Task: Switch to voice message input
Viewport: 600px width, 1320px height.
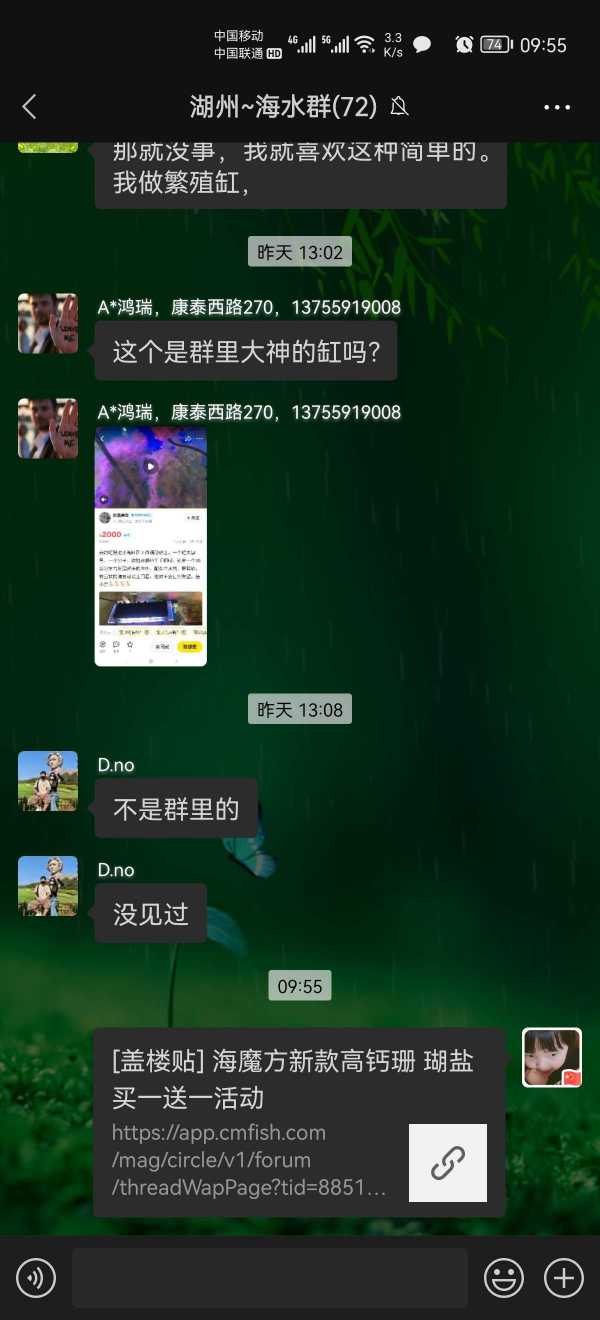Action: pos(36,1277)
